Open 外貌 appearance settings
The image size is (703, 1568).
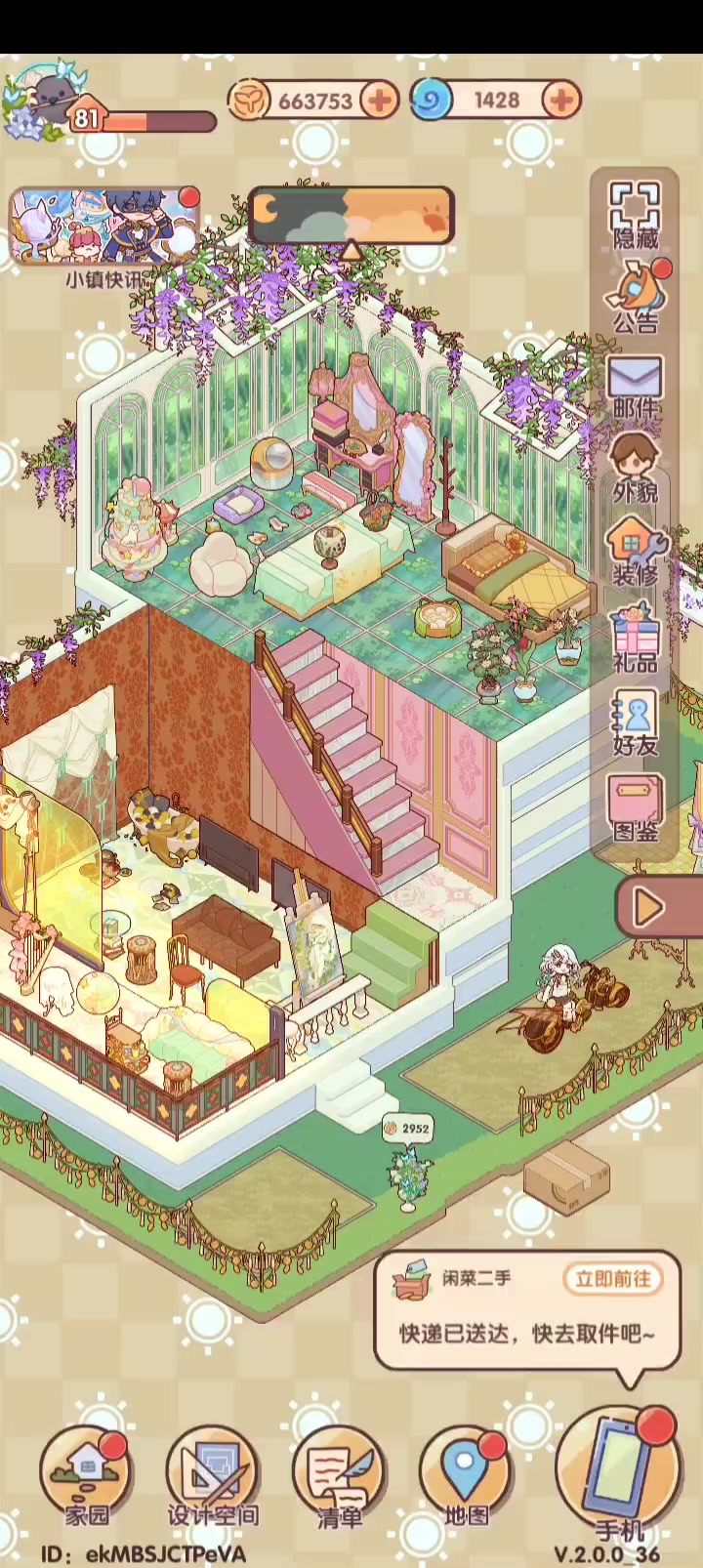pos(635,471)
